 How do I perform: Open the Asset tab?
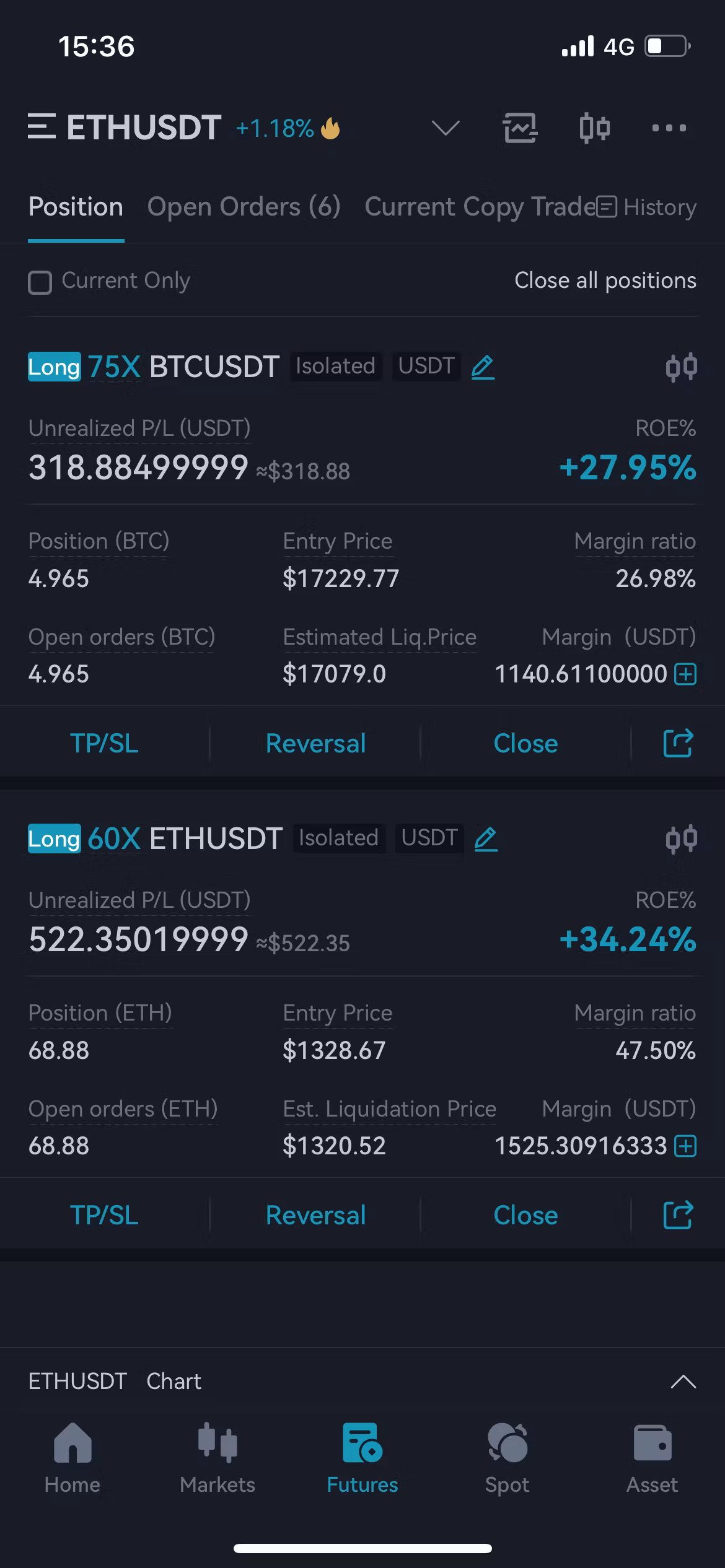tap(652, 1458)
